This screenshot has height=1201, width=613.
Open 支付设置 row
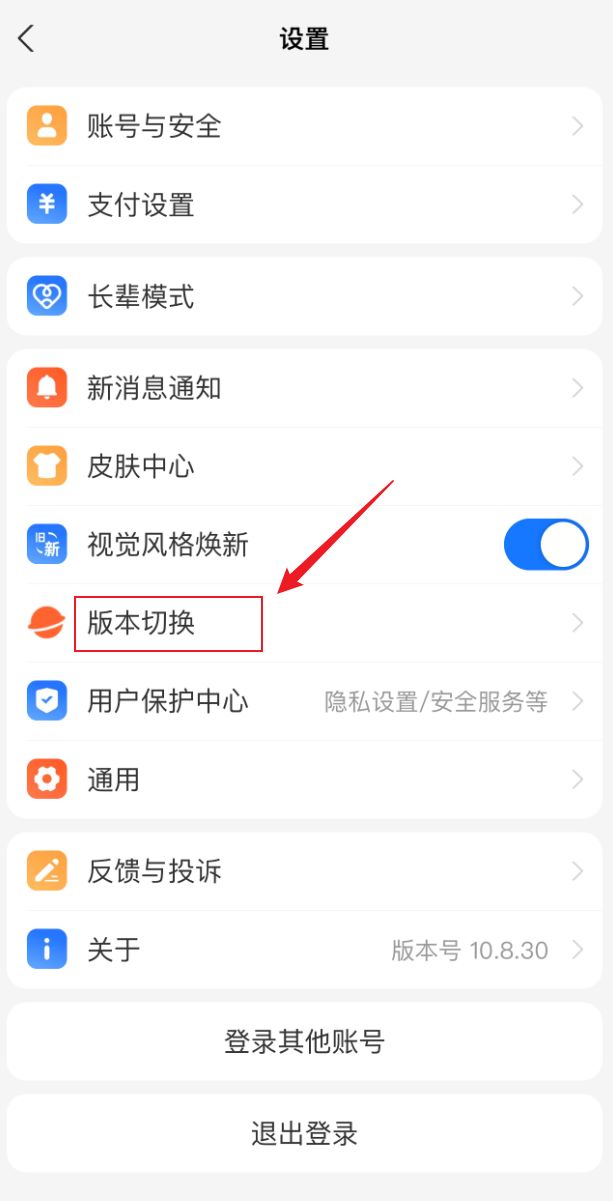[305, 205]
